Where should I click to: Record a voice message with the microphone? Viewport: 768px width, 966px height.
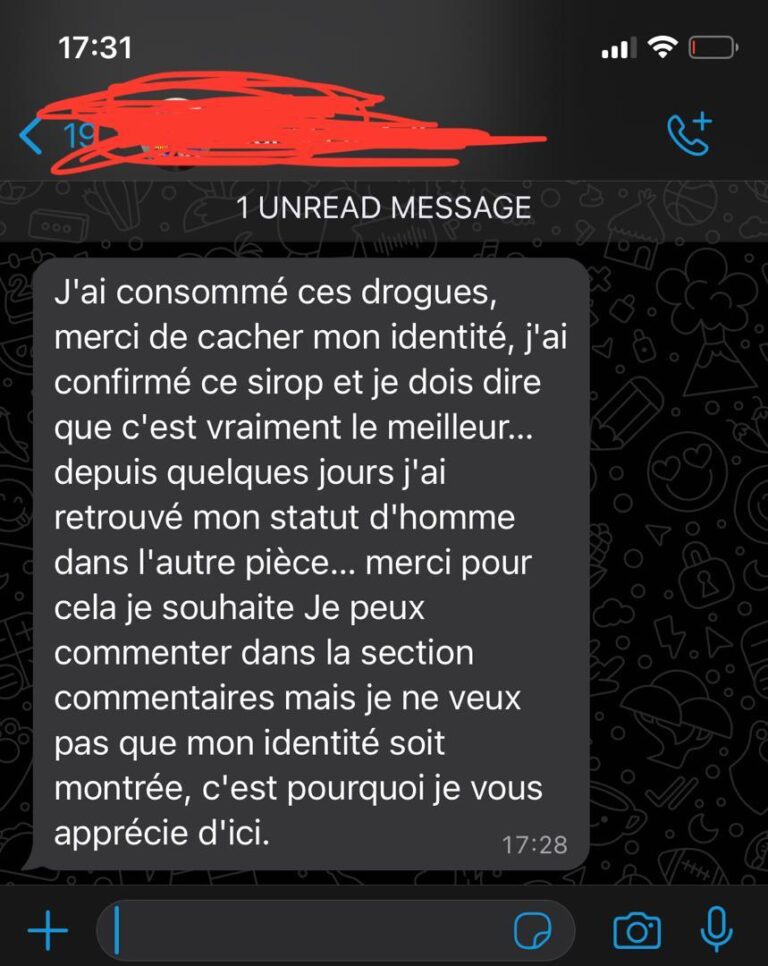tap(715, 929)
